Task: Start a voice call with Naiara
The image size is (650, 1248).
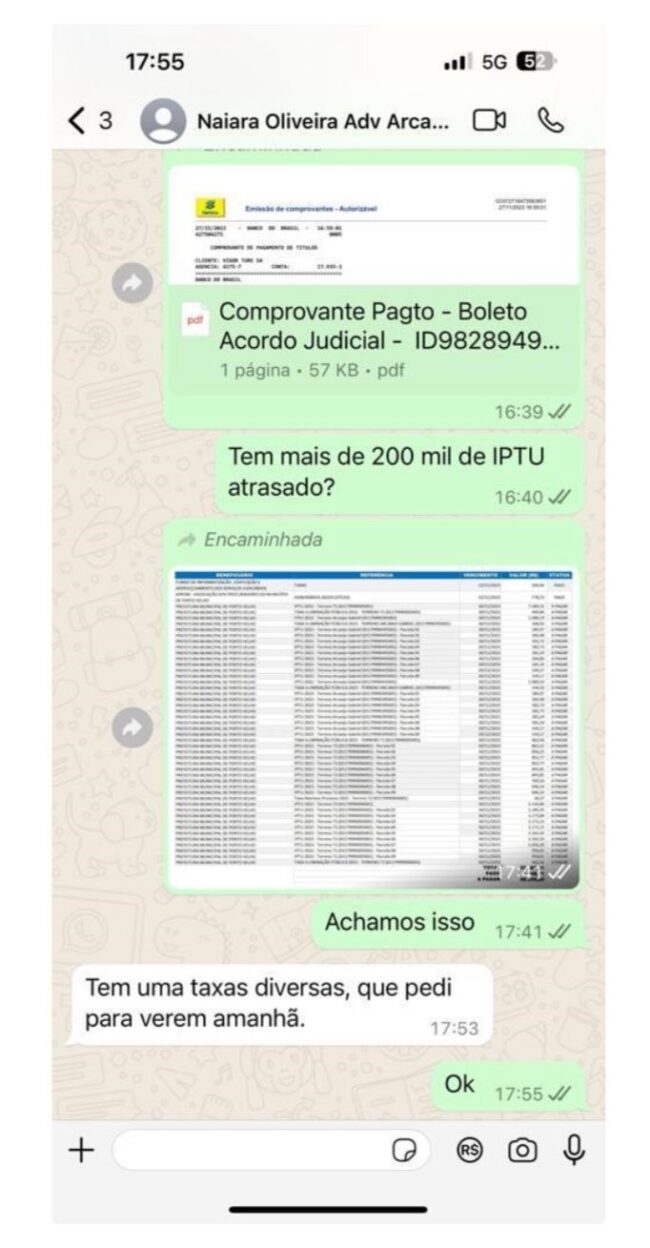Action: [551, 121]
